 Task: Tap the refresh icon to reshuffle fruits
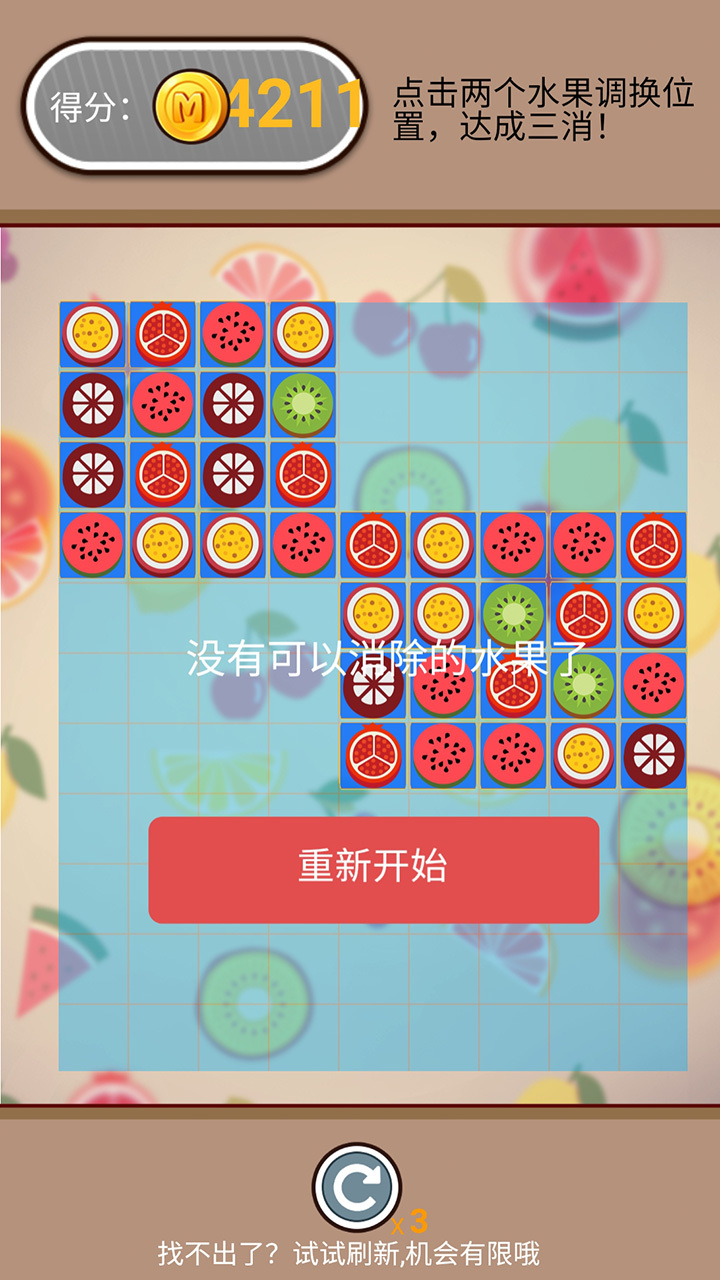tap(357, 1188)
